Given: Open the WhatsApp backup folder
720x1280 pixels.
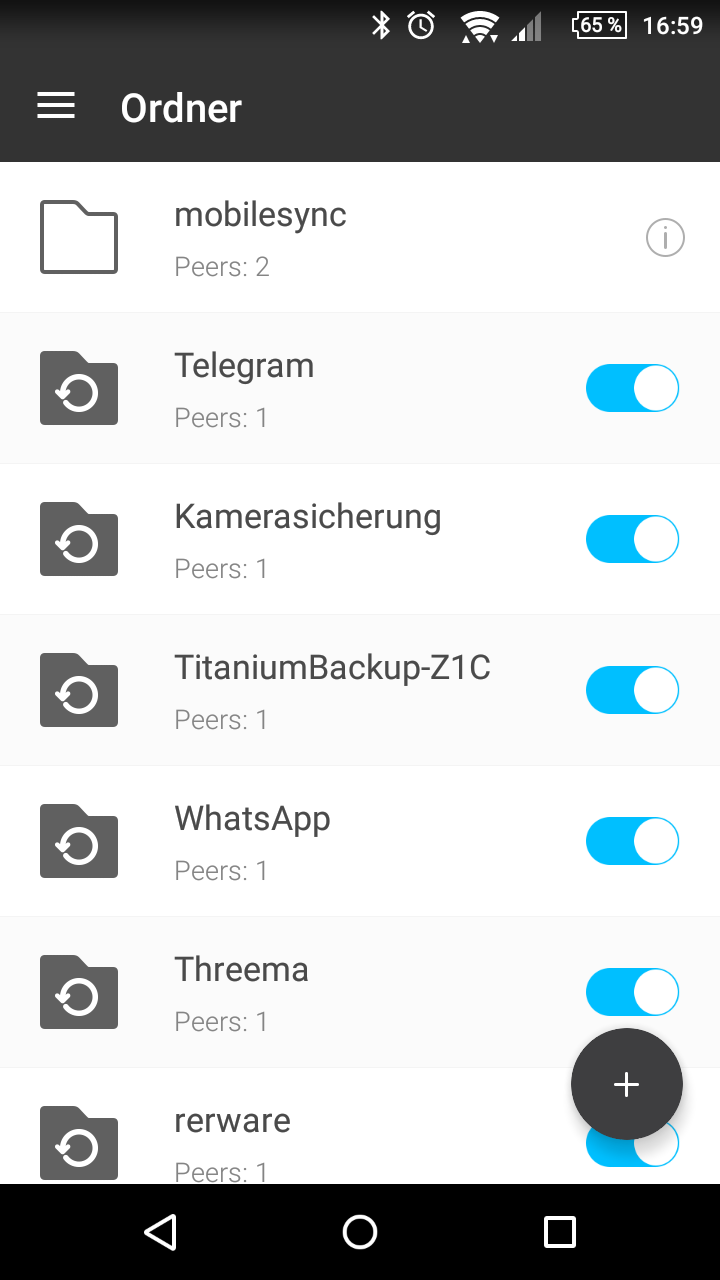Looking at the screenshot, I should tap(252, 841).
